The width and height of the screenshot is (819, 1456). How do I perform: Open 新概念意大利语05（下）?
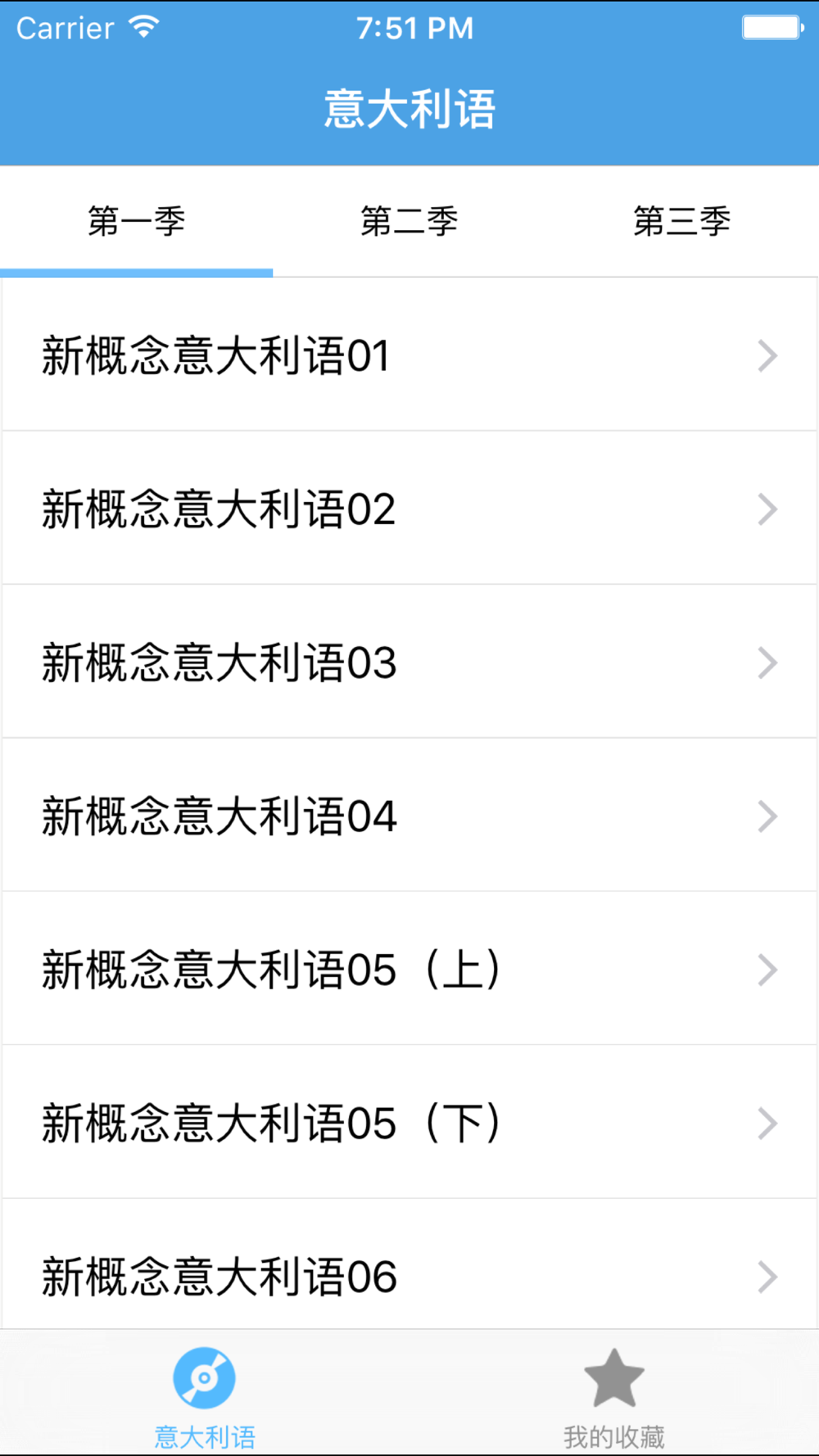tap(409, 1123)
